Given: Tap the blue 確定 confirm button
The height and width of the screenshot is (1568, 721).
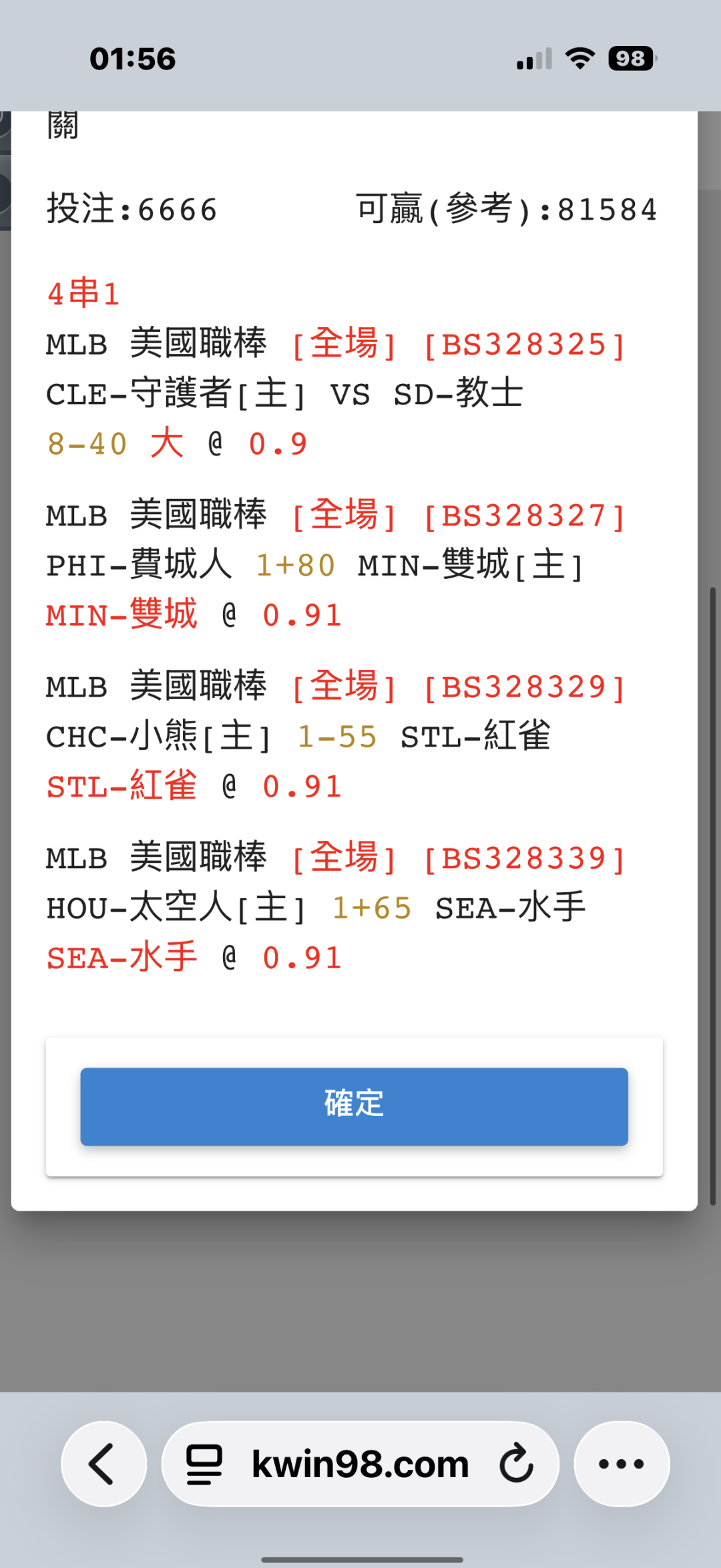Looking at the screenshot, I should tap(354, 1107).
